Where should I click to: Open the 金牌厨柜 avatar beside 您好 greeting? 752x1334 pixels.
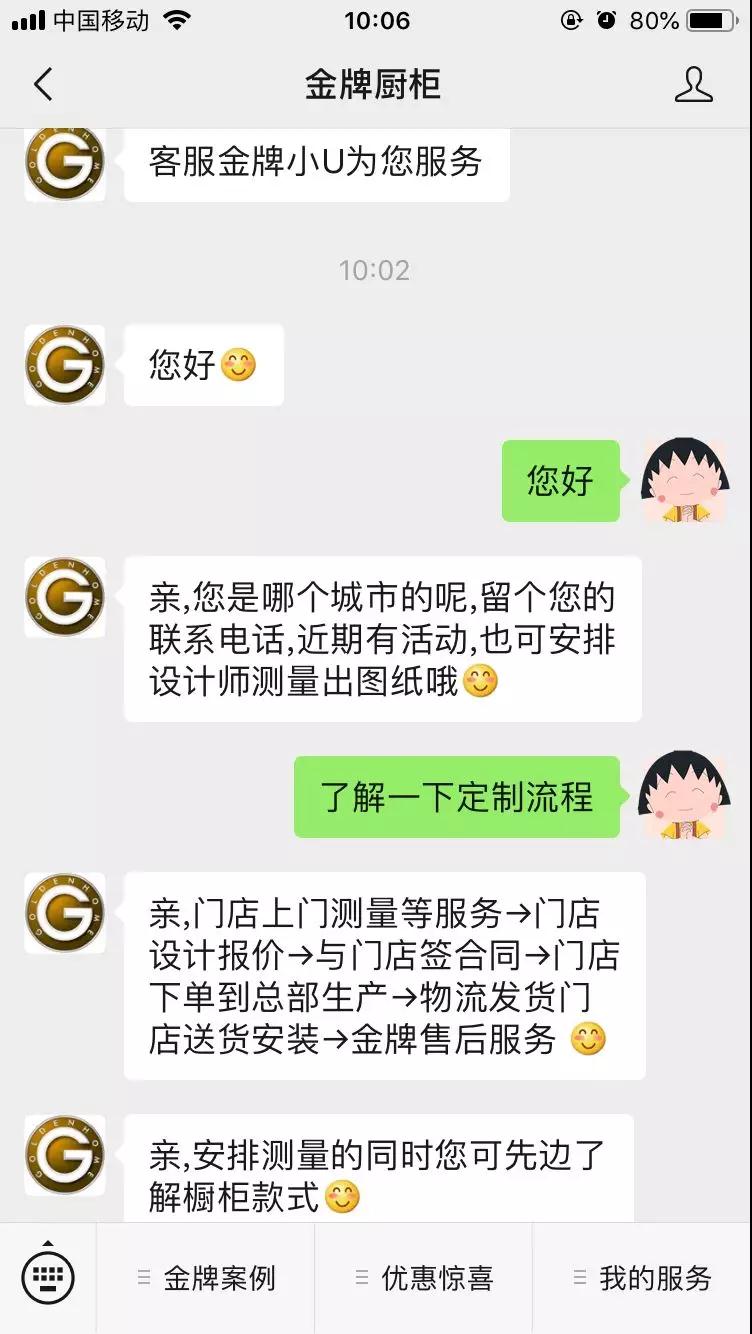[65, 365]
